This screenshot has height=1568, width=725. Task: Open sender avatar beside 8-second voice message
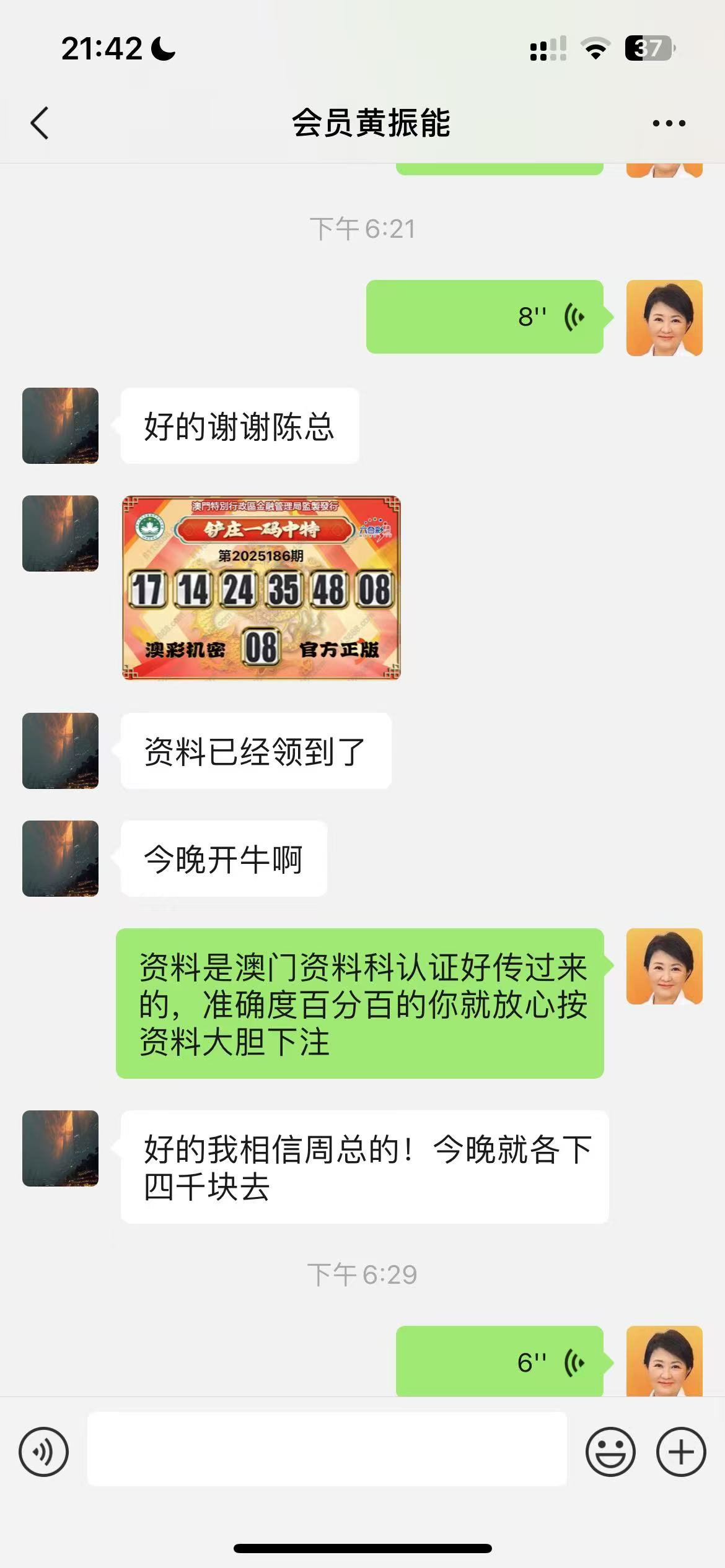click(x=664, y=318)
